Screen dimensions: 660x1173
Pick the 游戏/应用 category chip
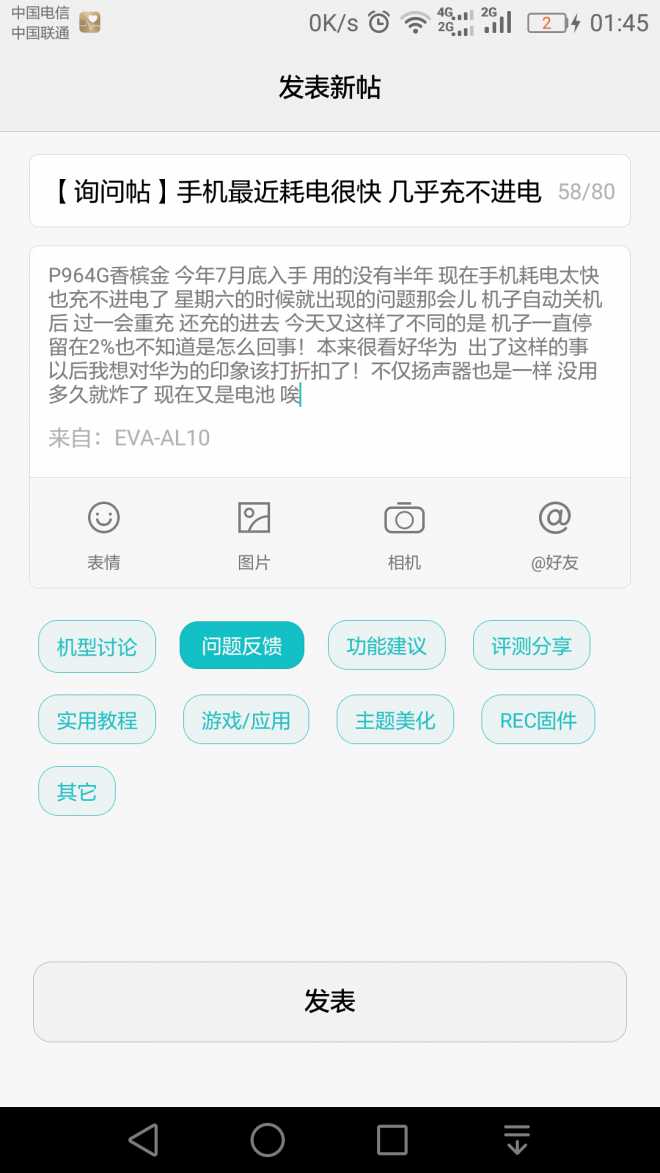point(246,720)
